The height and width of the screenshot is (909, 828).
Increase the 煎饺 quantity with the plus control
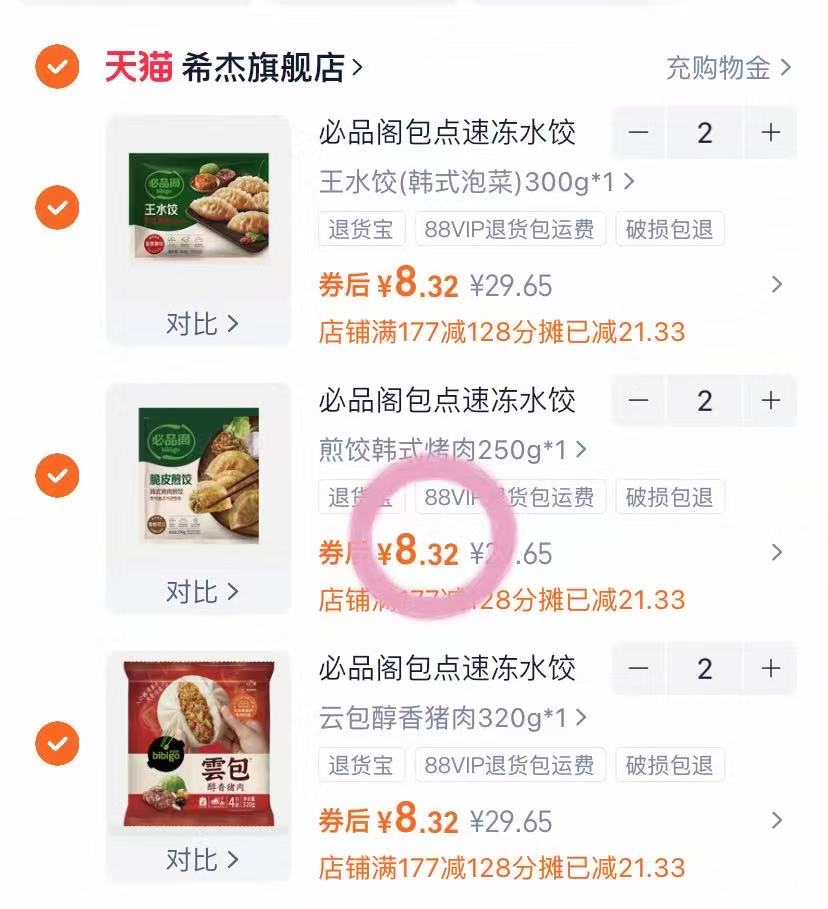pos(770,400)
